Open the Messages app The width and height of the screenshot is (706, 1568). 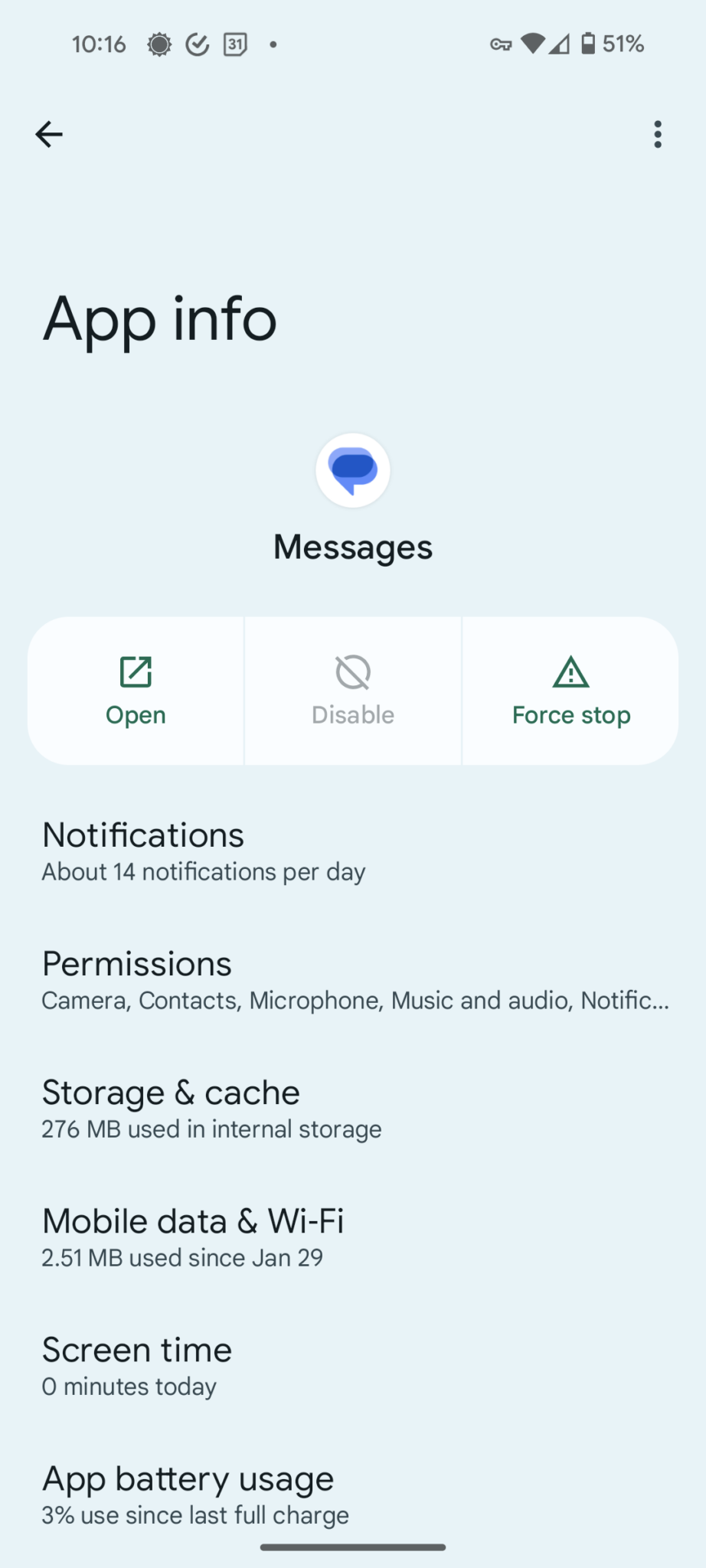(136, 689)
